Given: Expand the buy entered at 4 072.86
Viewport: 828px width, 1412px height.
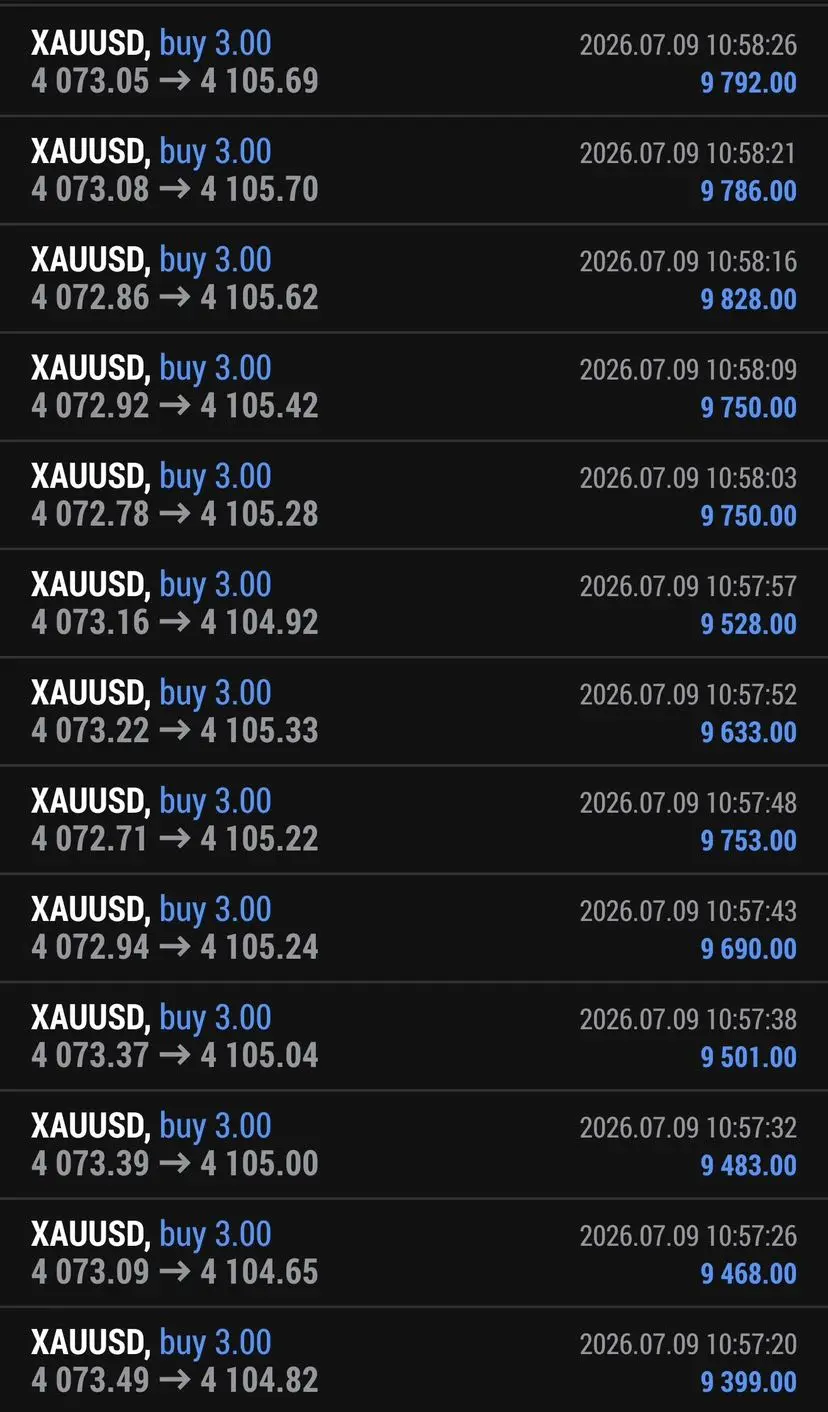Looking at the screenshot, I should click(414, 278).
